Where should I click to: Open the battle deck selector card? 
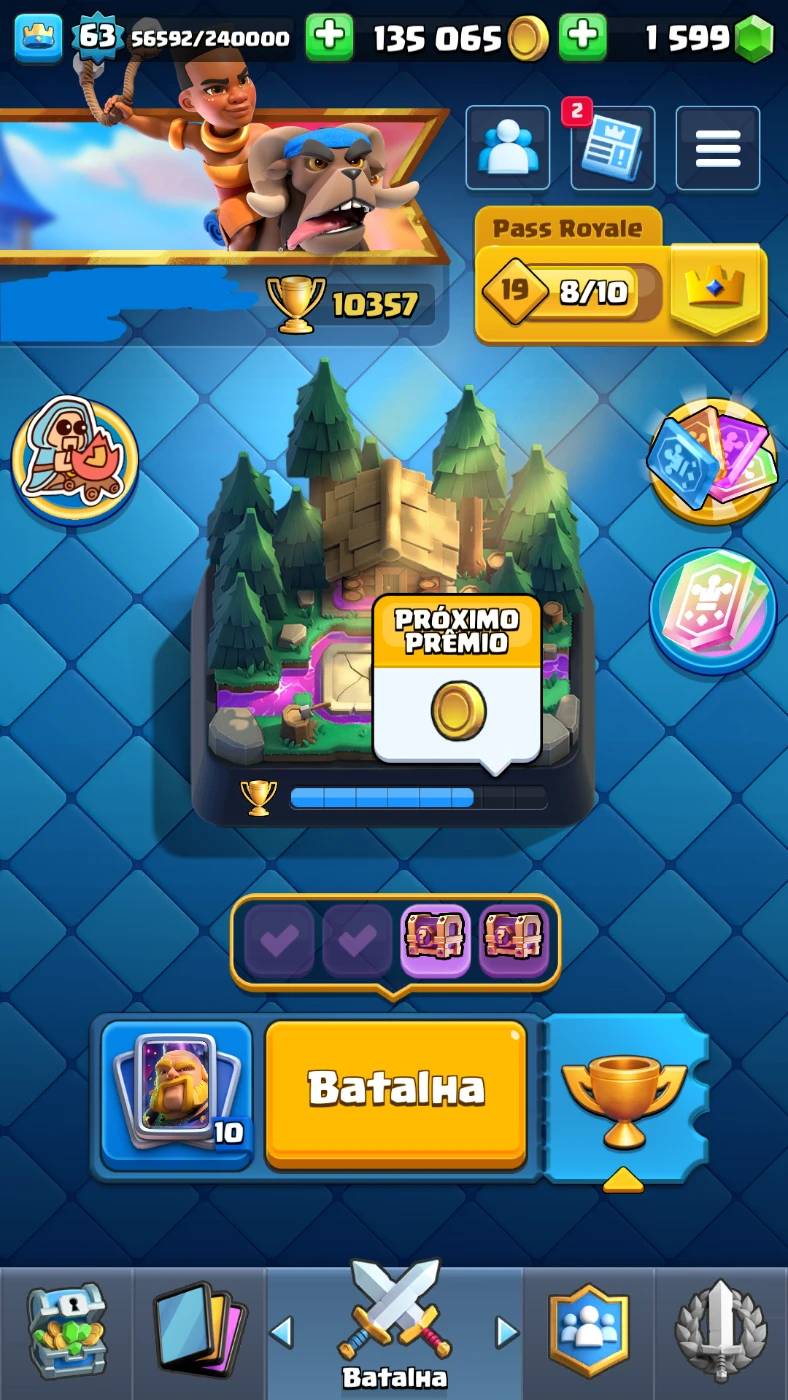click(177, 1092)
